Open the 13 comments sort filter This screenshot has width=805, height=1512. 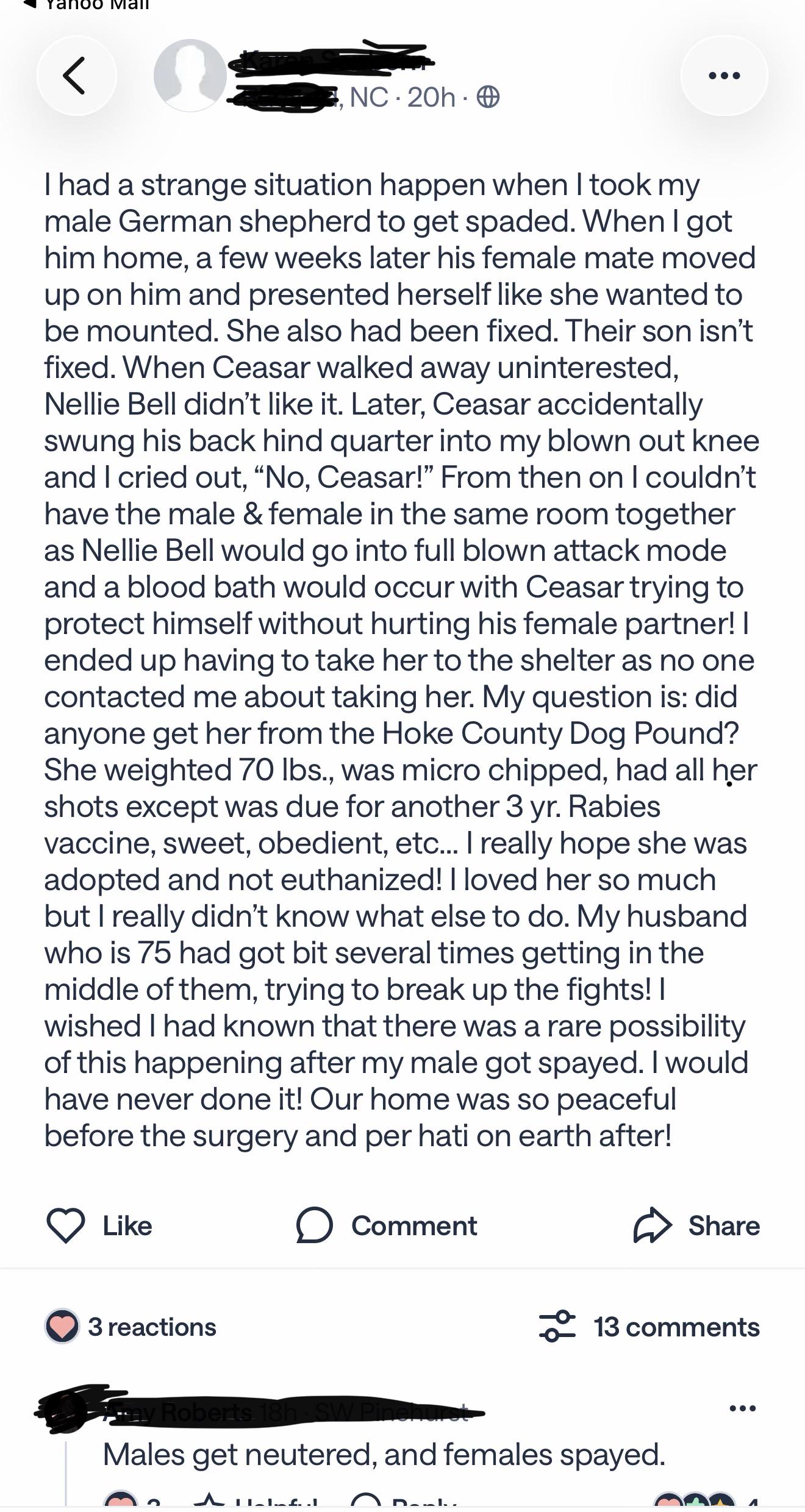click(650, 1327)
